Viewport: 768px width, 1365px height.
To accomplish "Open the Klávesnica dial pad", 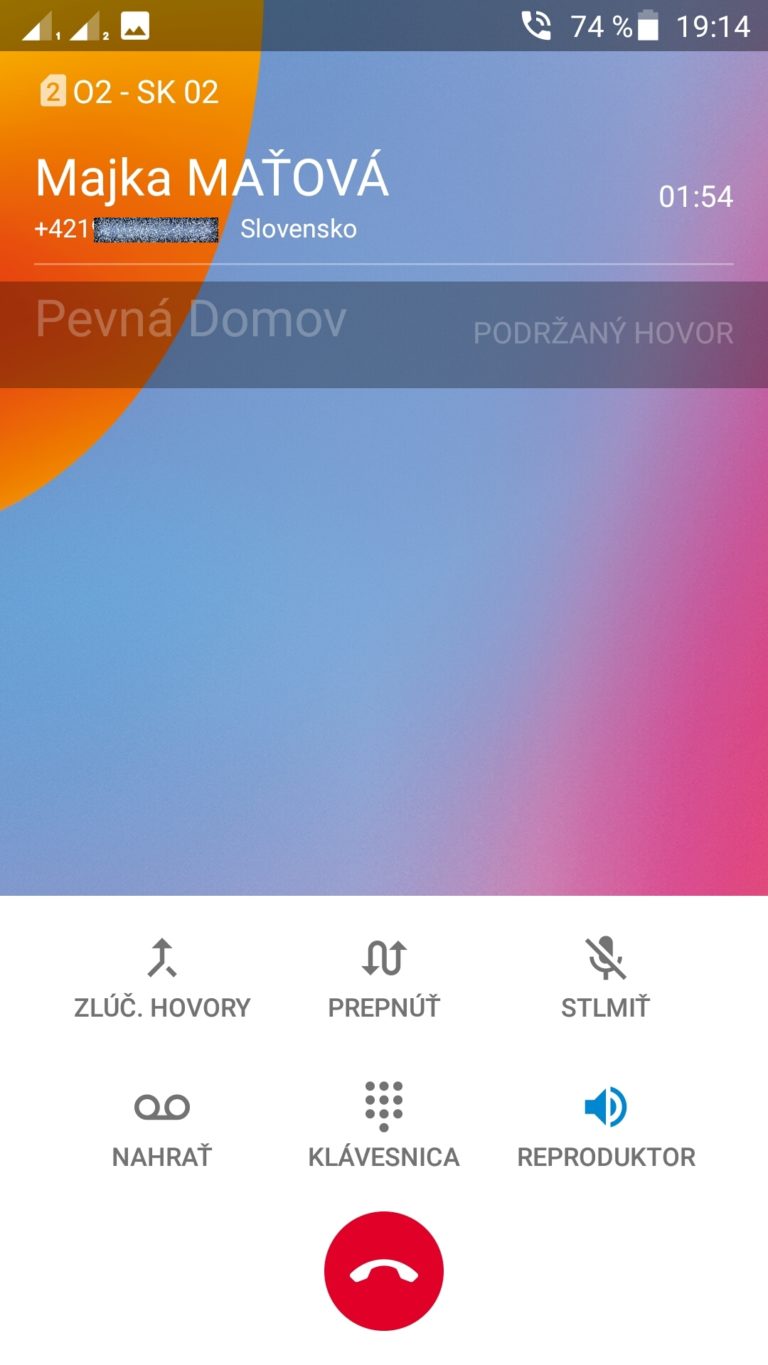I will (x=384, y=1128).
